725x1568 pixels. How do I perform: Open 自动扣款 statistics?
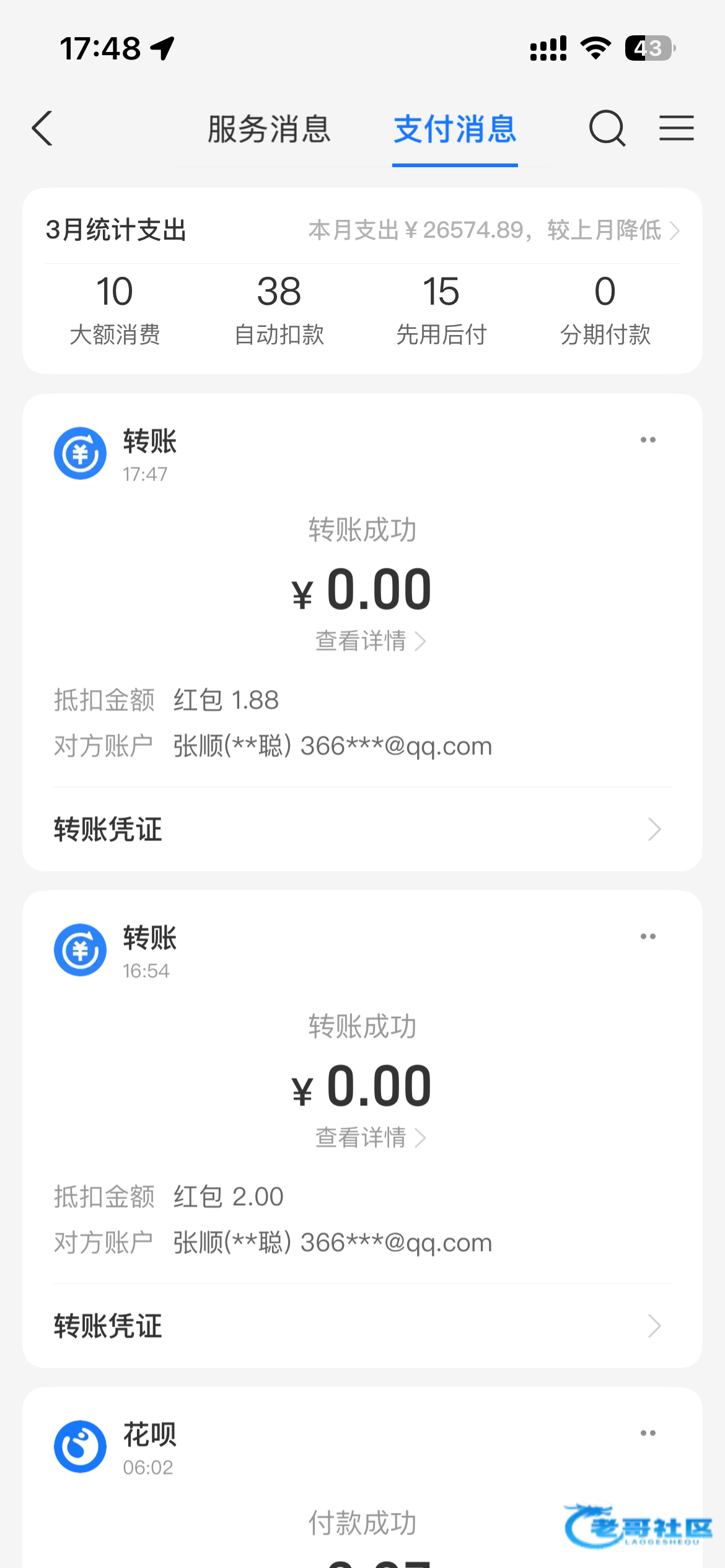coord(279,310)
